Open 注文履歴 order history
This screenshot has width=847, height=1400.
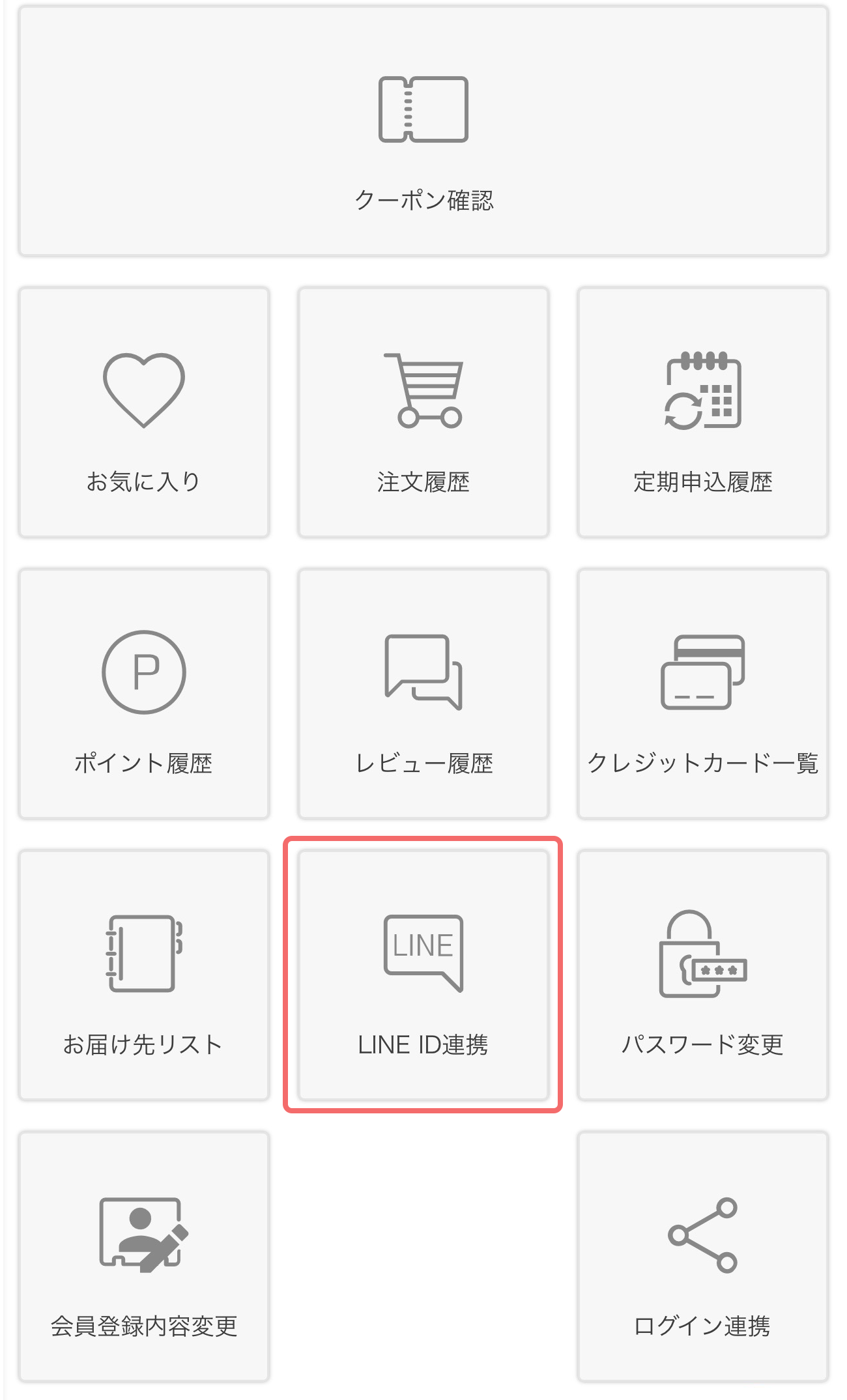423,413
